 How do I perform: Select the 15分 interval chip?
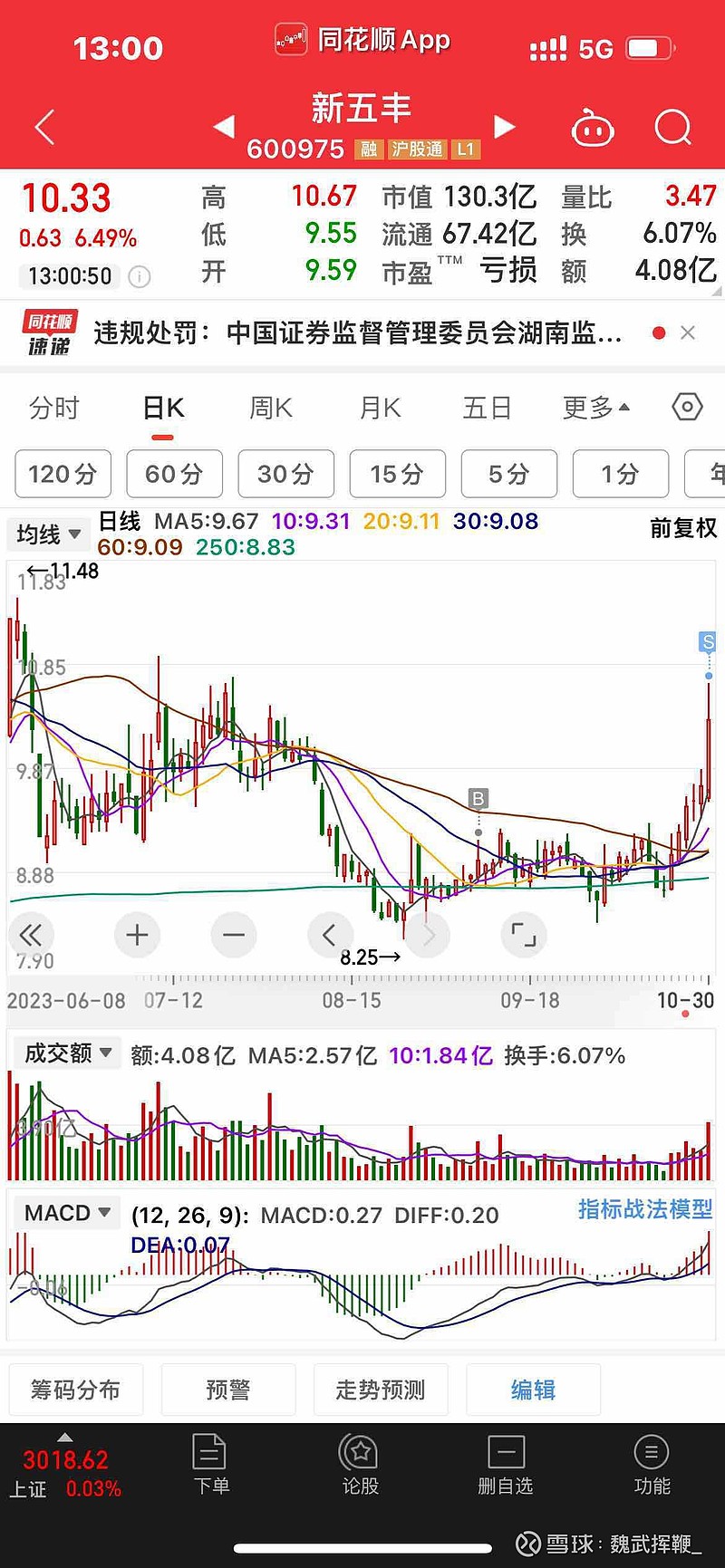[x=397, y=474]
